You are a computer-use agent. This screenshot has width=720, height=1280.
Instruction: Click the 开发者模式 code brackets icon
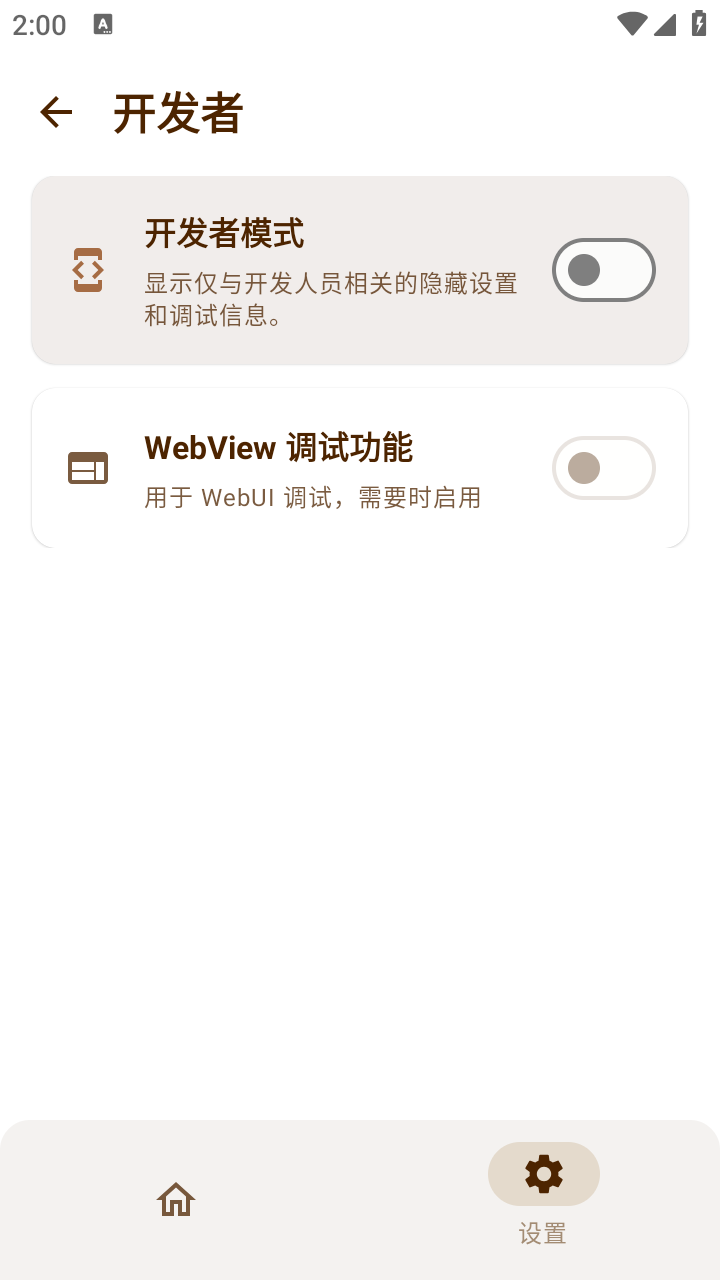87,270
